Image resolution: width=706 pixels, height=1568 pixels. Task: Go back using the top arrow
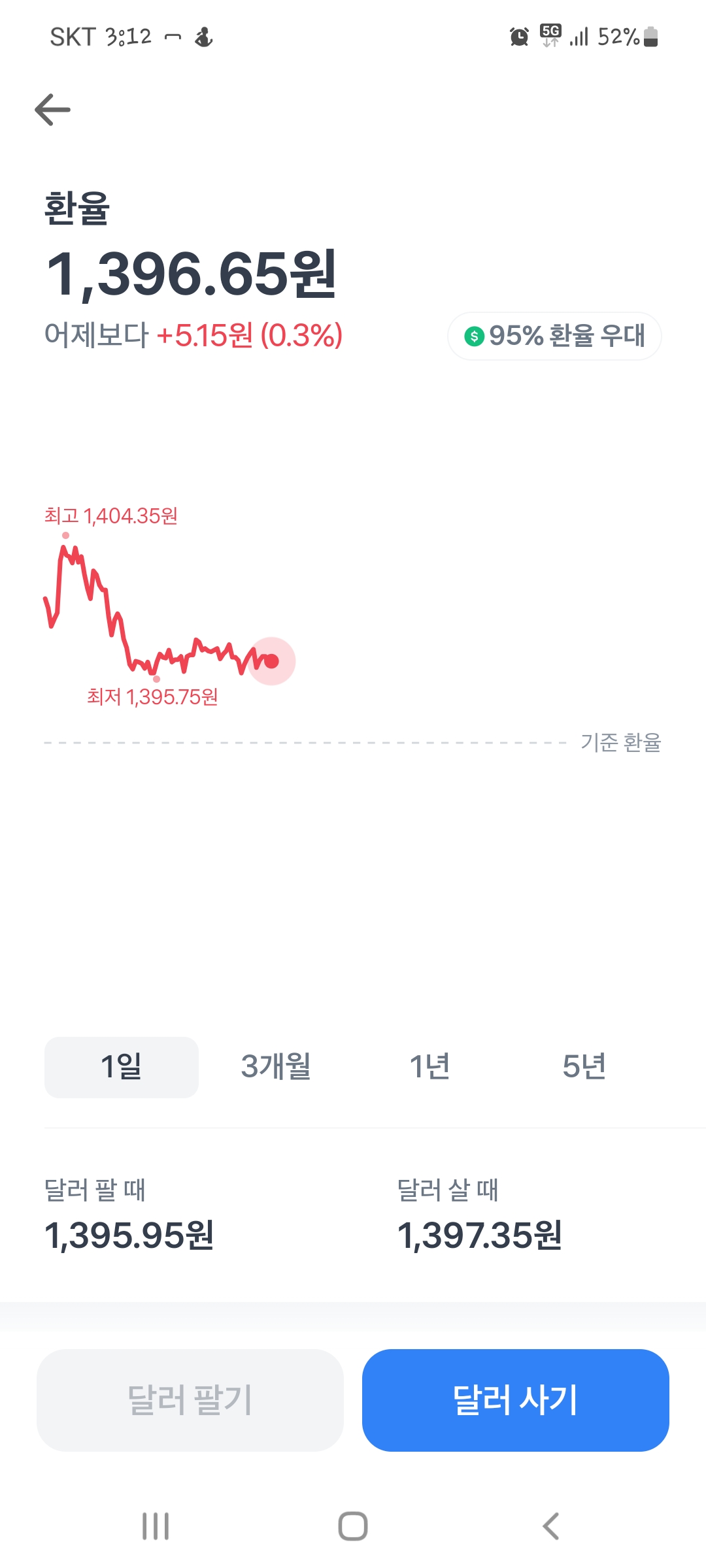pos(52,109)
